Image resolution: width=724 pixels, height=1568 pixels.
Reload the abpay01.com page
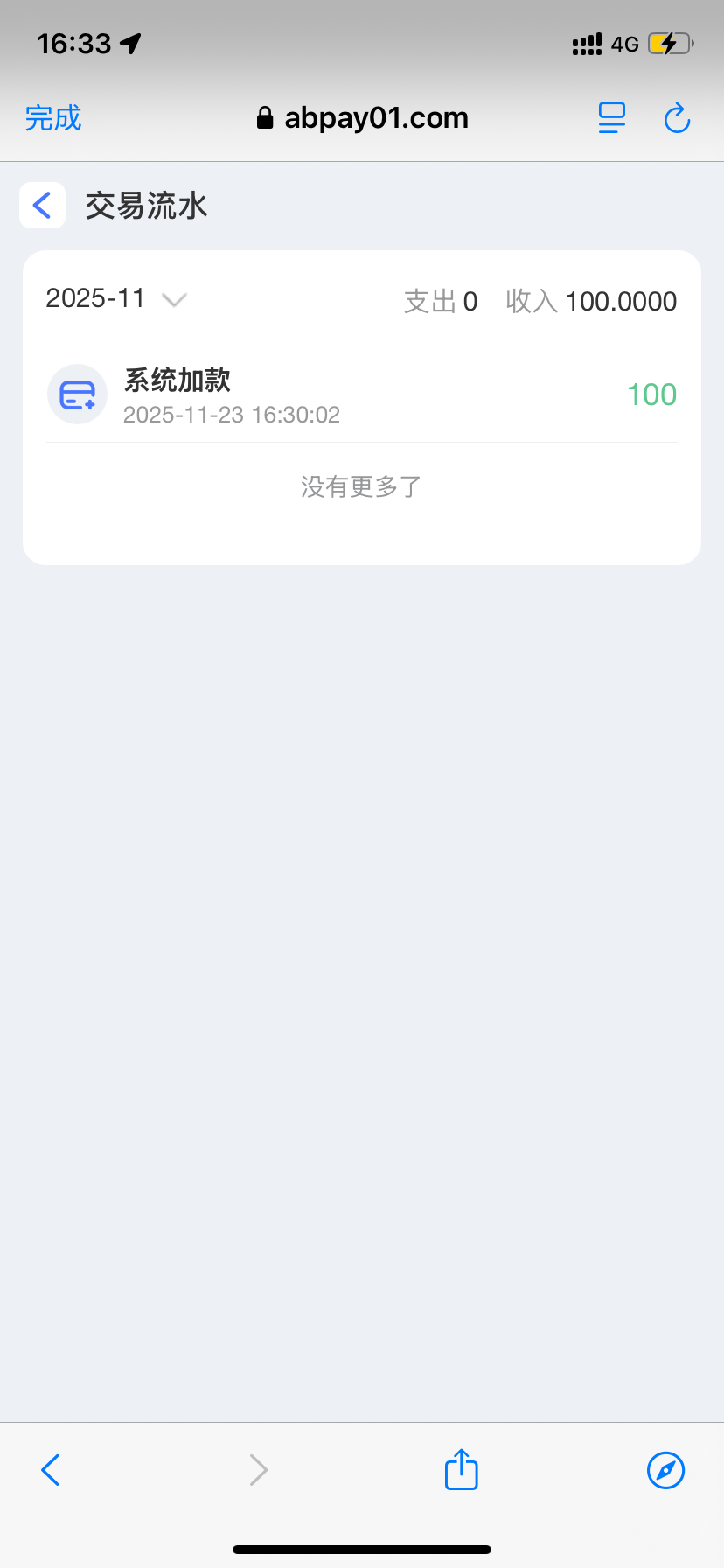click(x=677, y=118)
